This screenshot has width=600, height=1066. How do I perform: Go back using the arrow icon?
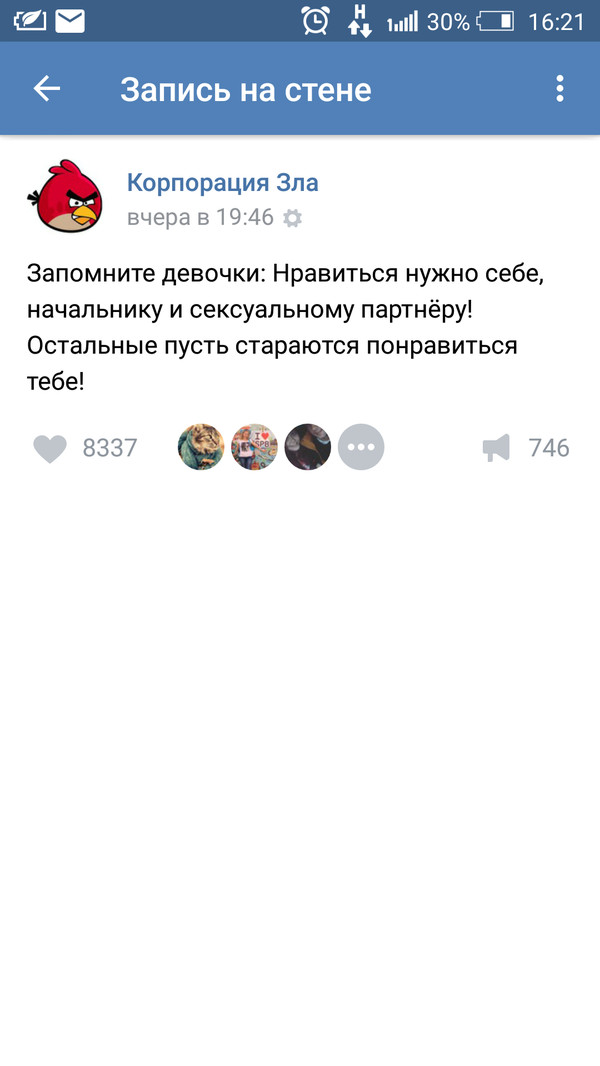point(47,89)
